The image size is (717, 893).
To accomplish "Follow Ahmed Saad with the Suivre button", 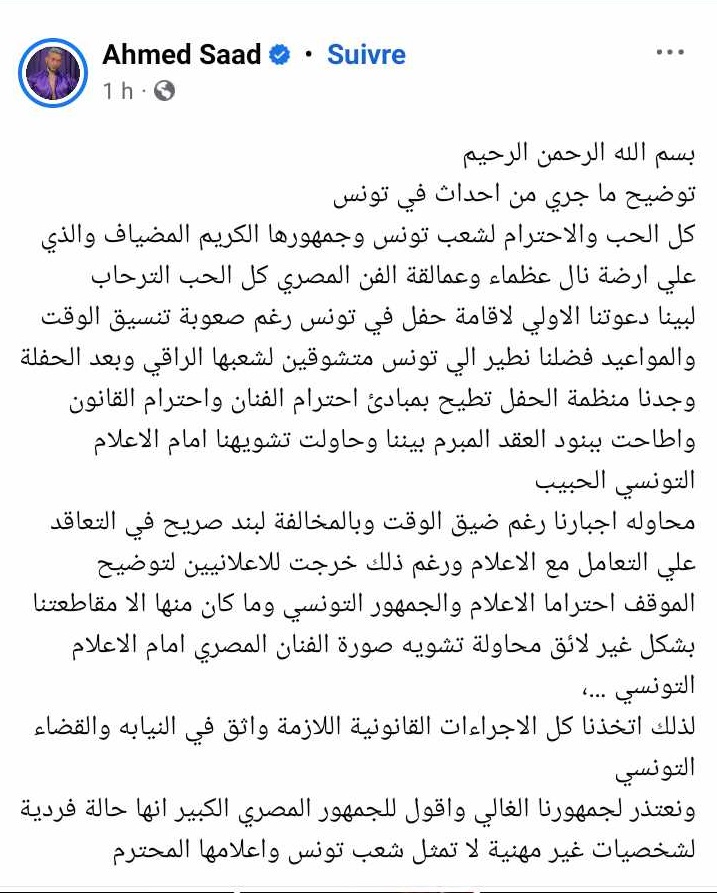I will pos(366,54).
